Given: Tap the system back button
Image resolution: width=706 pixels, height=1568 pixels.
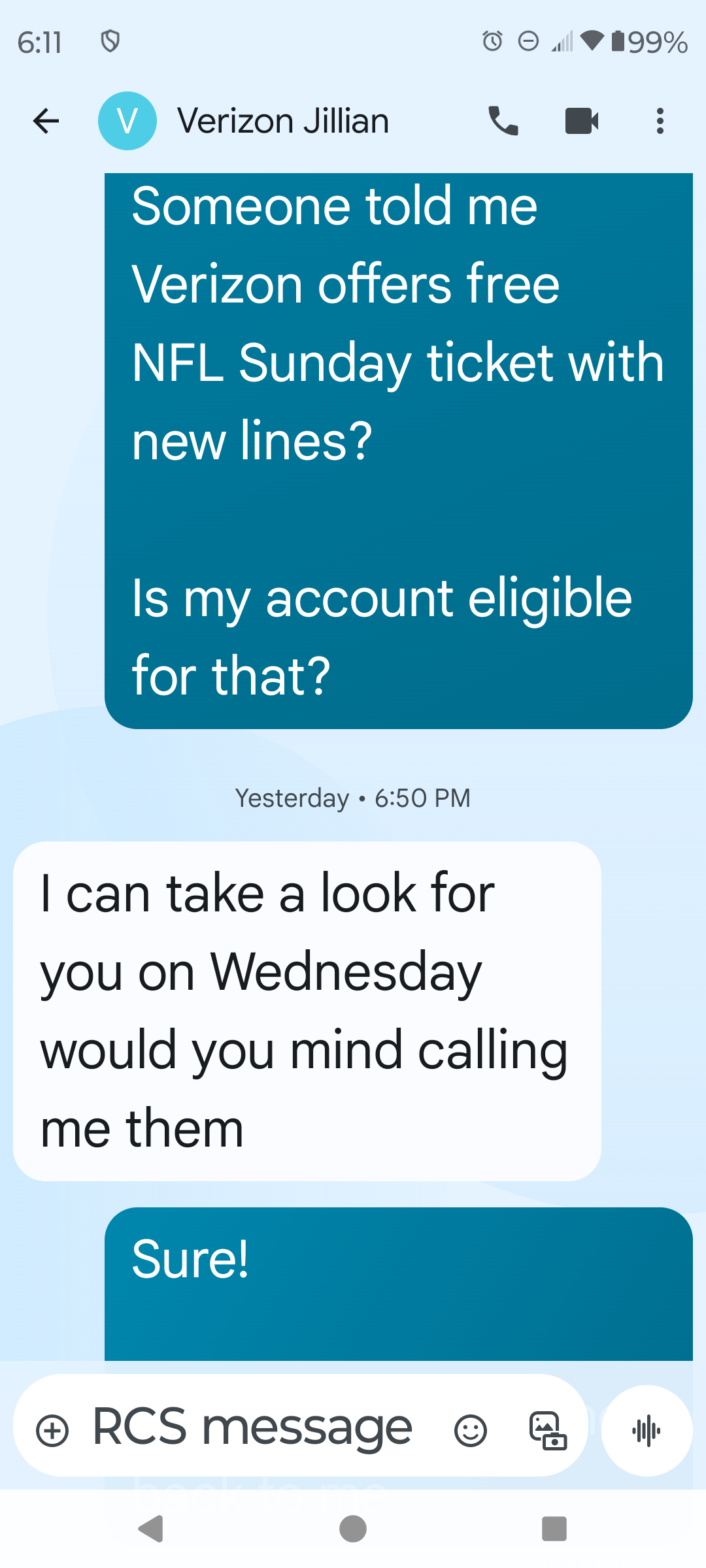Looking at the screenshot, I should (x=151, y=1529).
